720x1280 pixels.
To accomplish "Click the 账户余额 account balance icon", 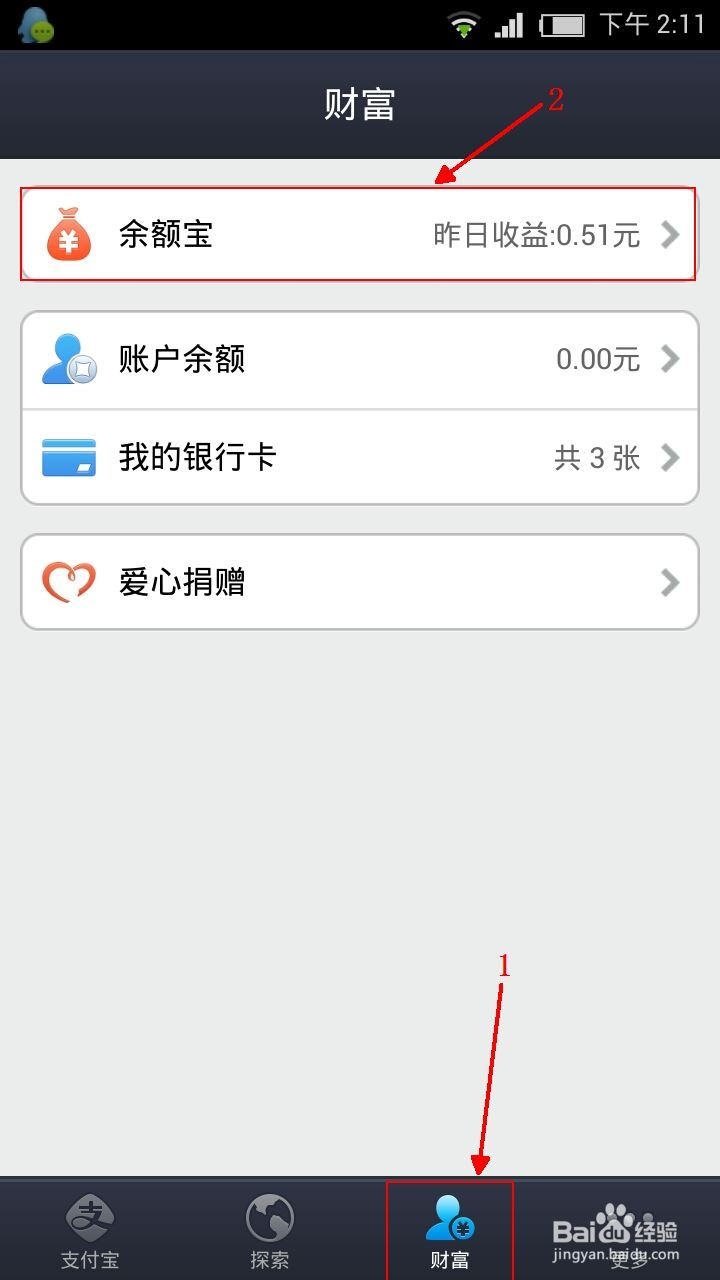I will coord(66,359).
